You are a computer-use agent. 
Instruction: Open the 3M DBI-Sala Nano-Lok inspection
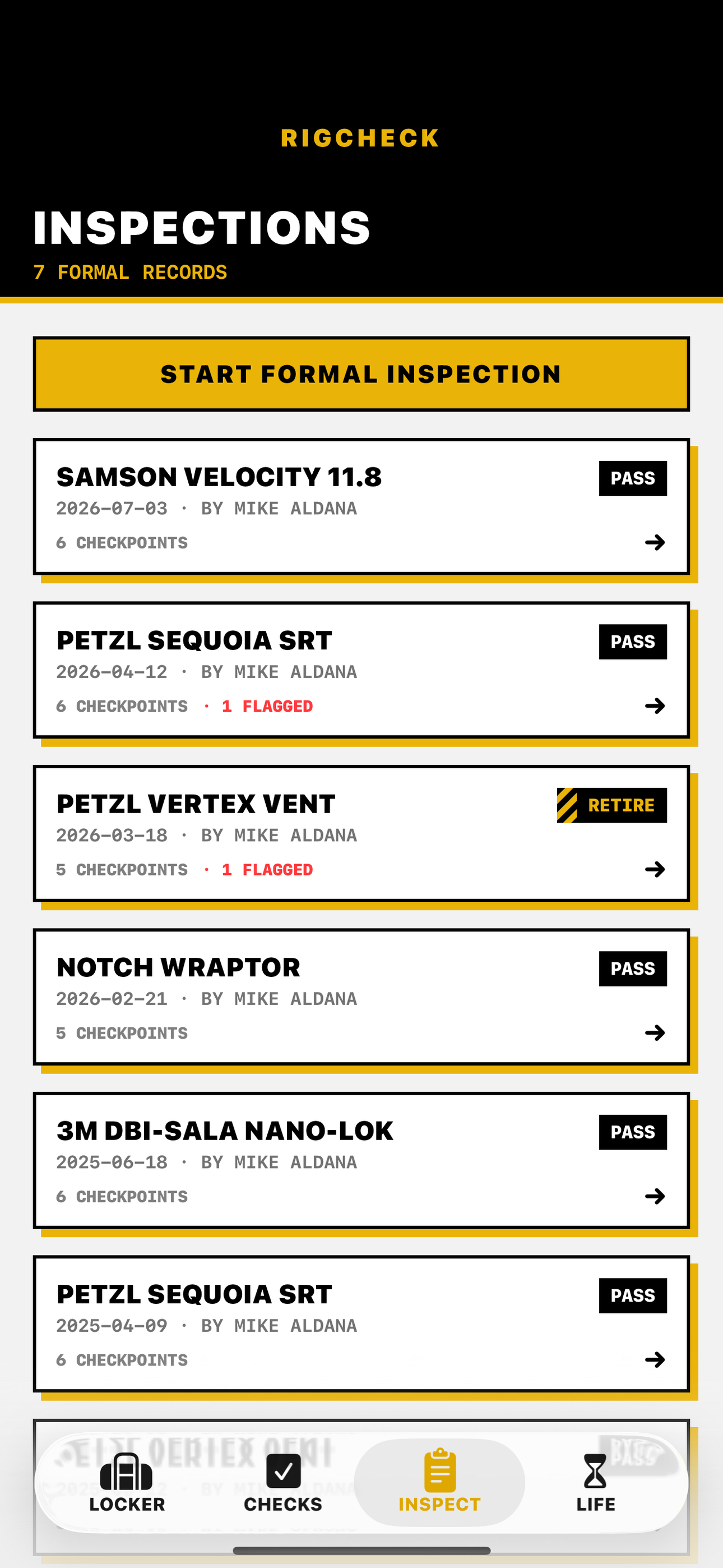(x=361, y=1161)
